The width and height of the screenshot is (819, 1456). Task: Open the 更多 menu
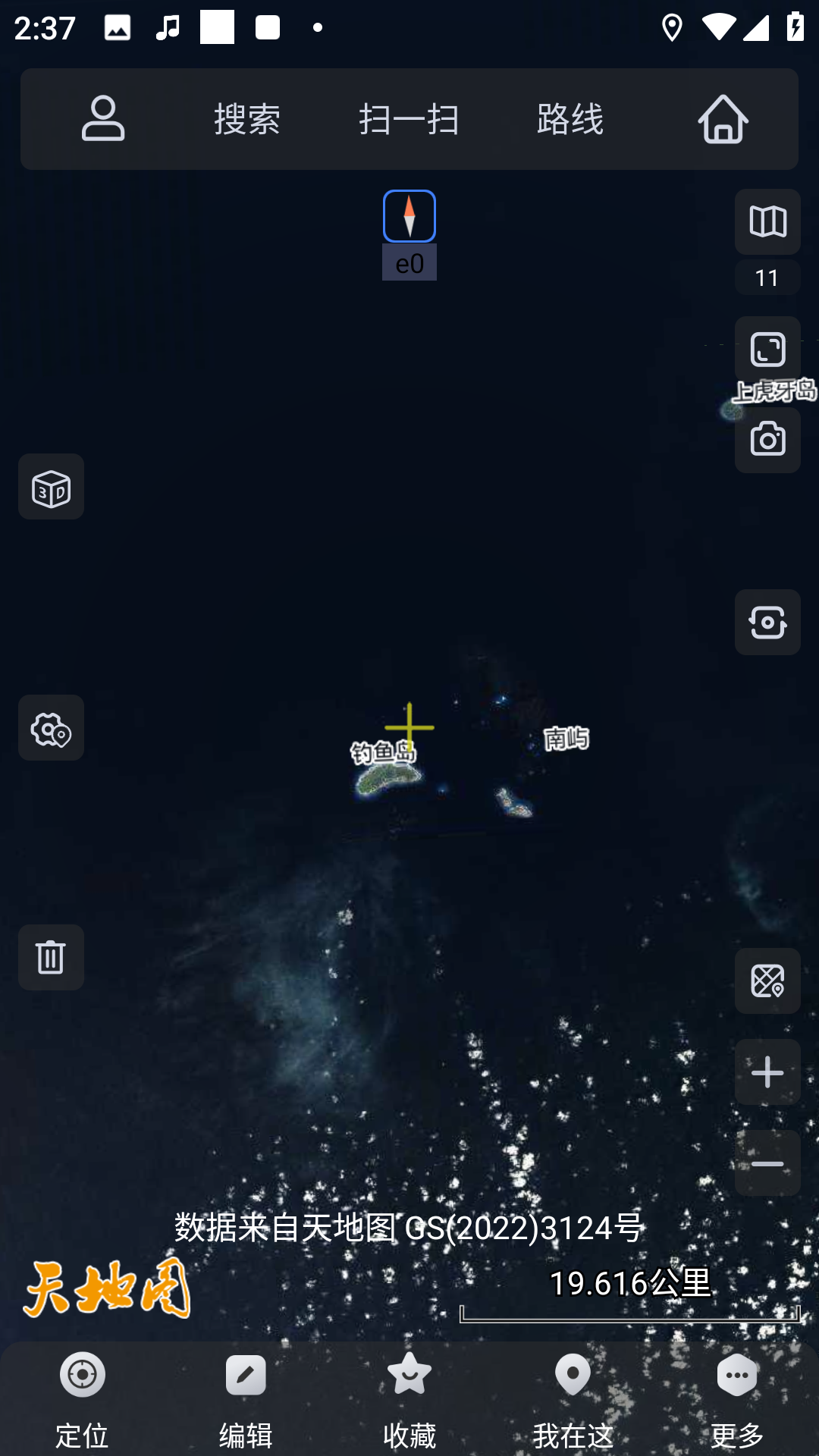[x=736, y=1407]
